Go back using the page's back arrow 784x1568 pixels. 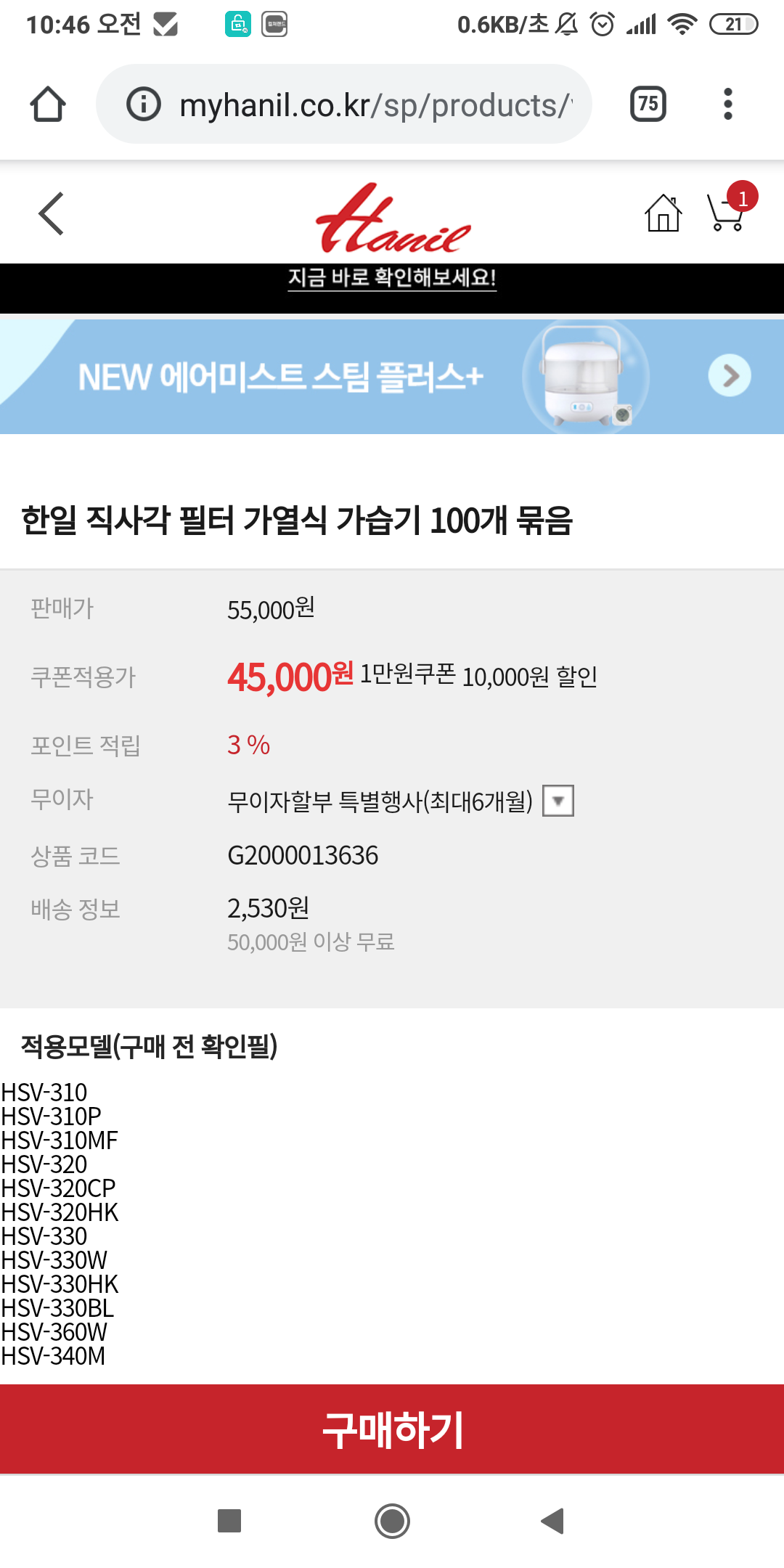(52, 213)
